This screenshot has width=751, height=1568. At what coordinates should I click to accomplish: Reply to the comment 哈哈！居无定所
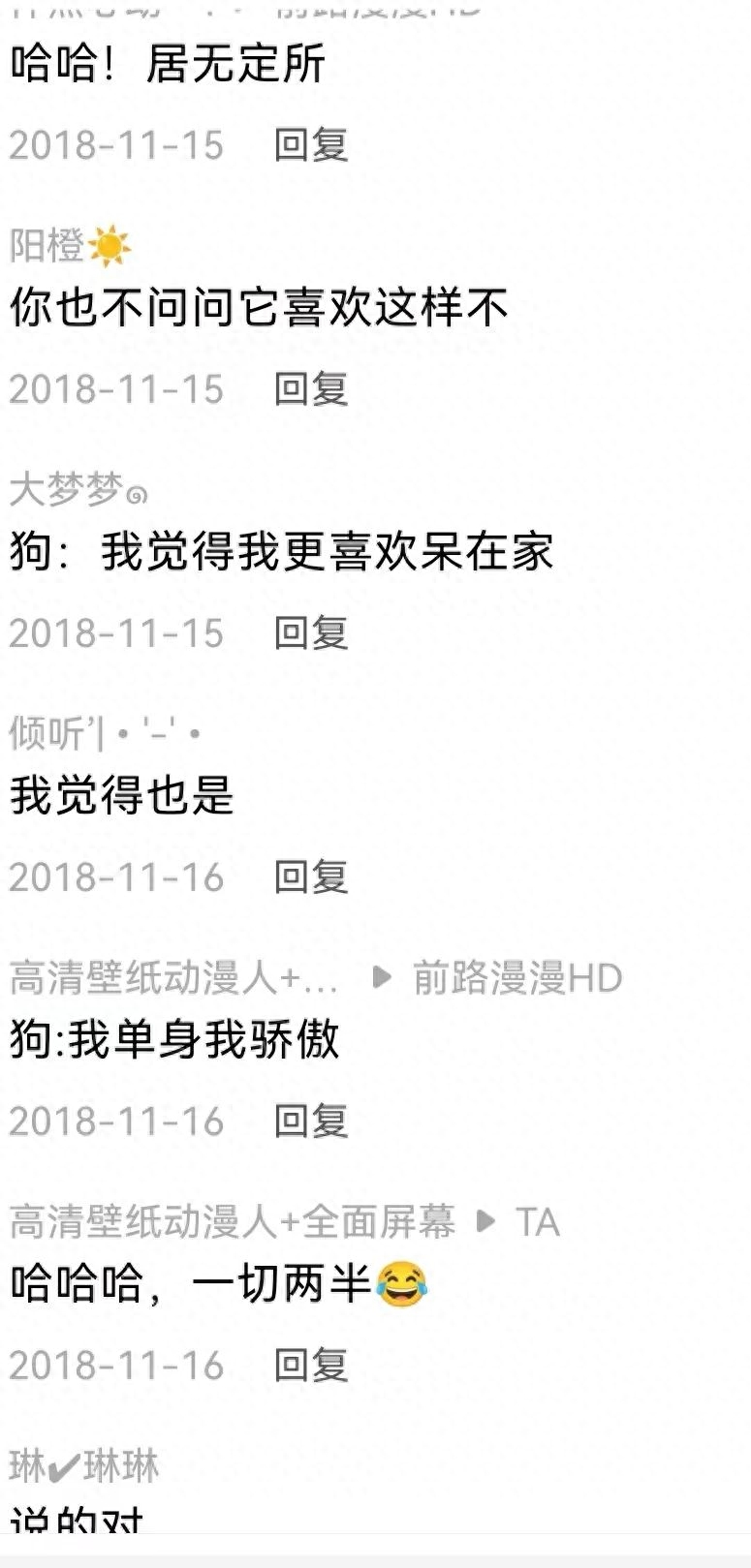point(310,145)
